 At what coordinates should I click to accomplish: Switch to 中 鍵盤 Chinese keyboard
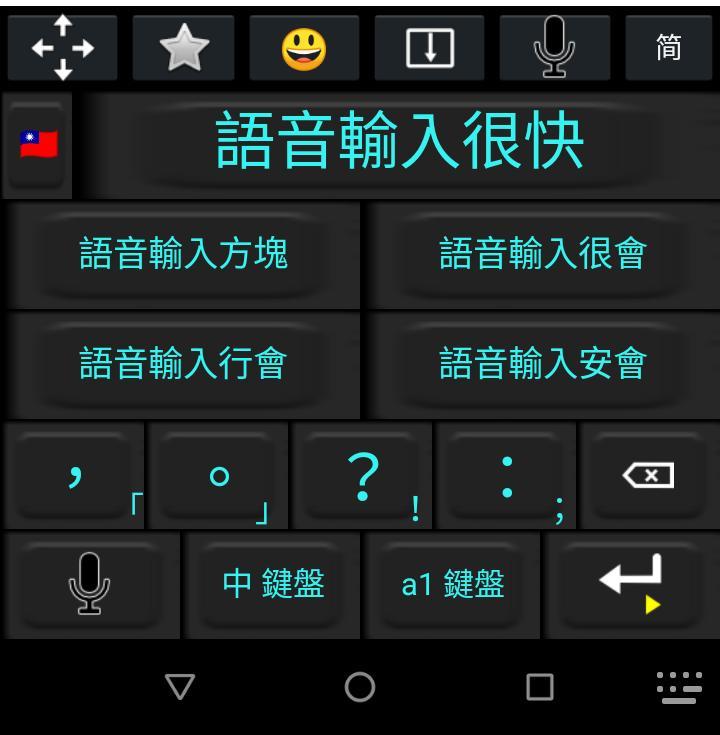point(273,584)
